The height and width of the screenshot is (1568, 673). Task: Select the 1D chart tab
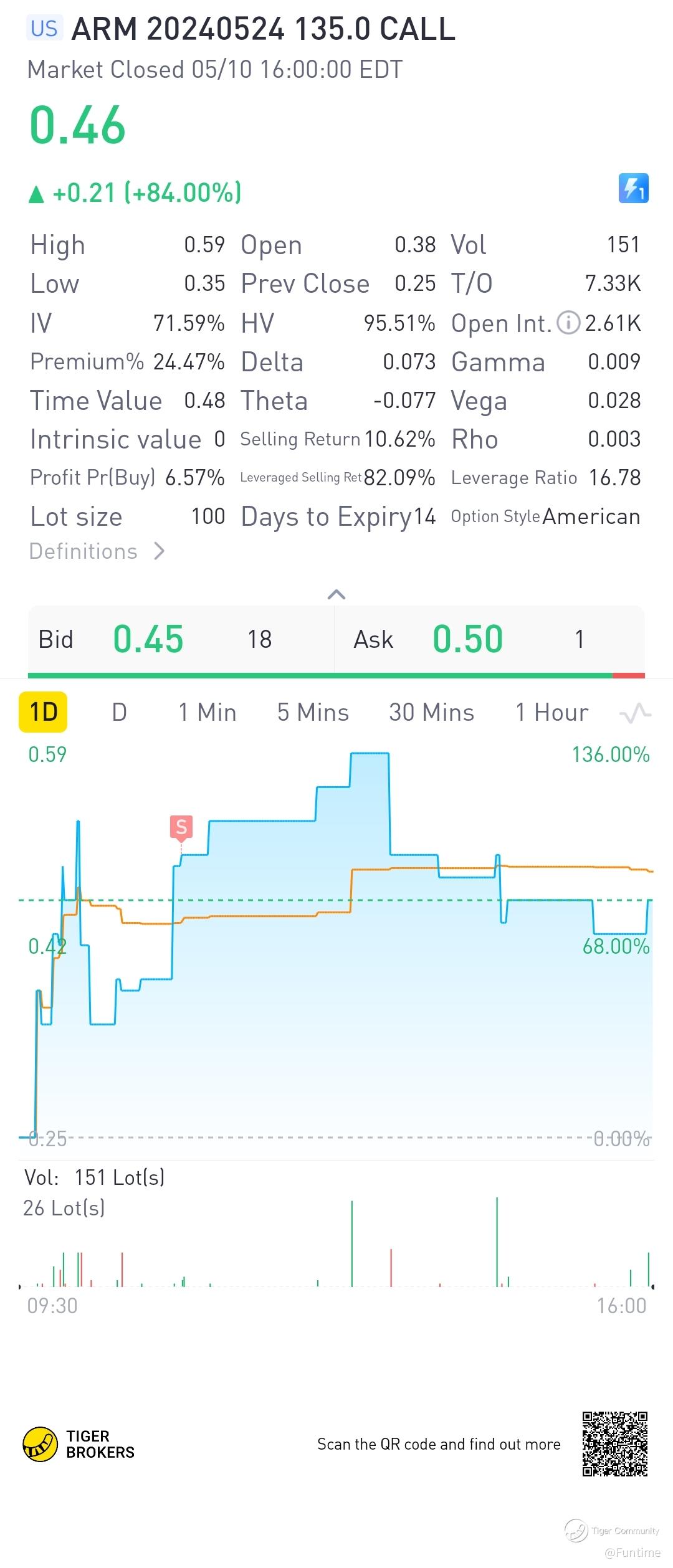[44, 712]
